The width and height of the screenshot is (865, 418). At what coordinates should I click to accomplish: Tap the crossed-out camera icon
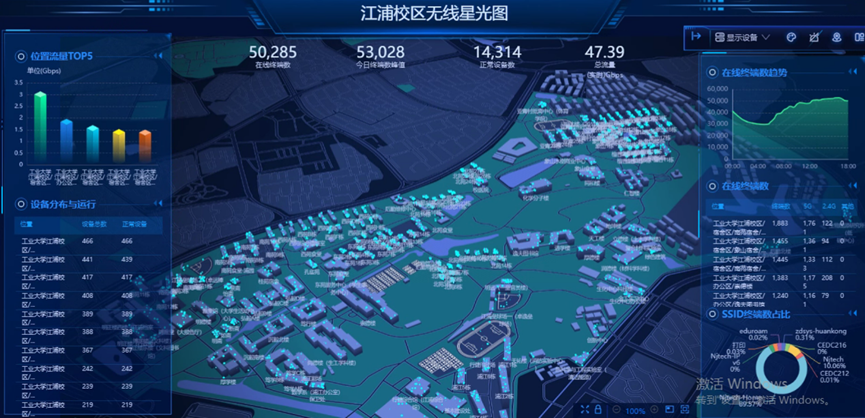tap(814, 37)
